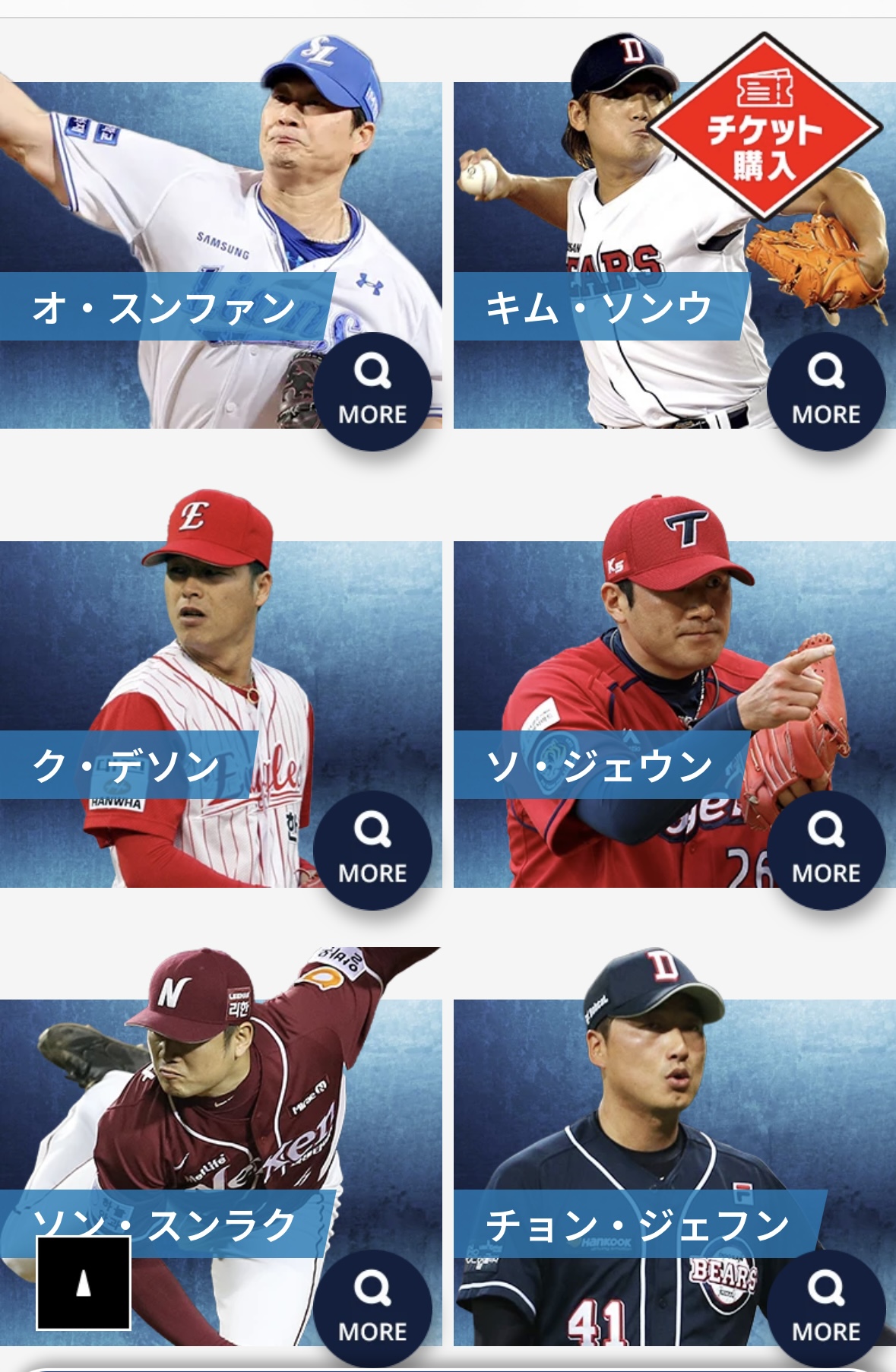Jump back to top with the arrow button

tap(84, 1282)
